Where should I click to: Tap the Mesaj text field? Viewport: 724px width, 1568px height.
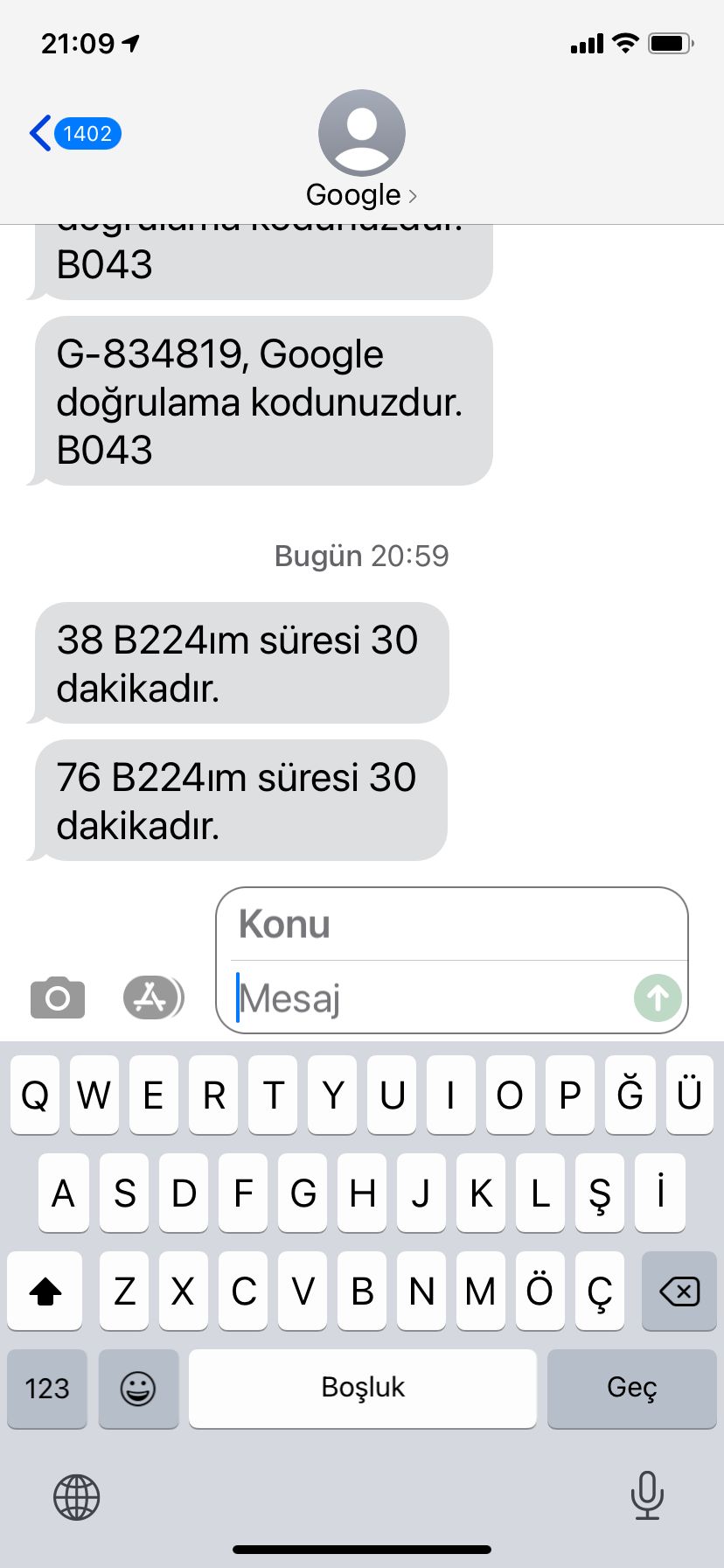428,998
